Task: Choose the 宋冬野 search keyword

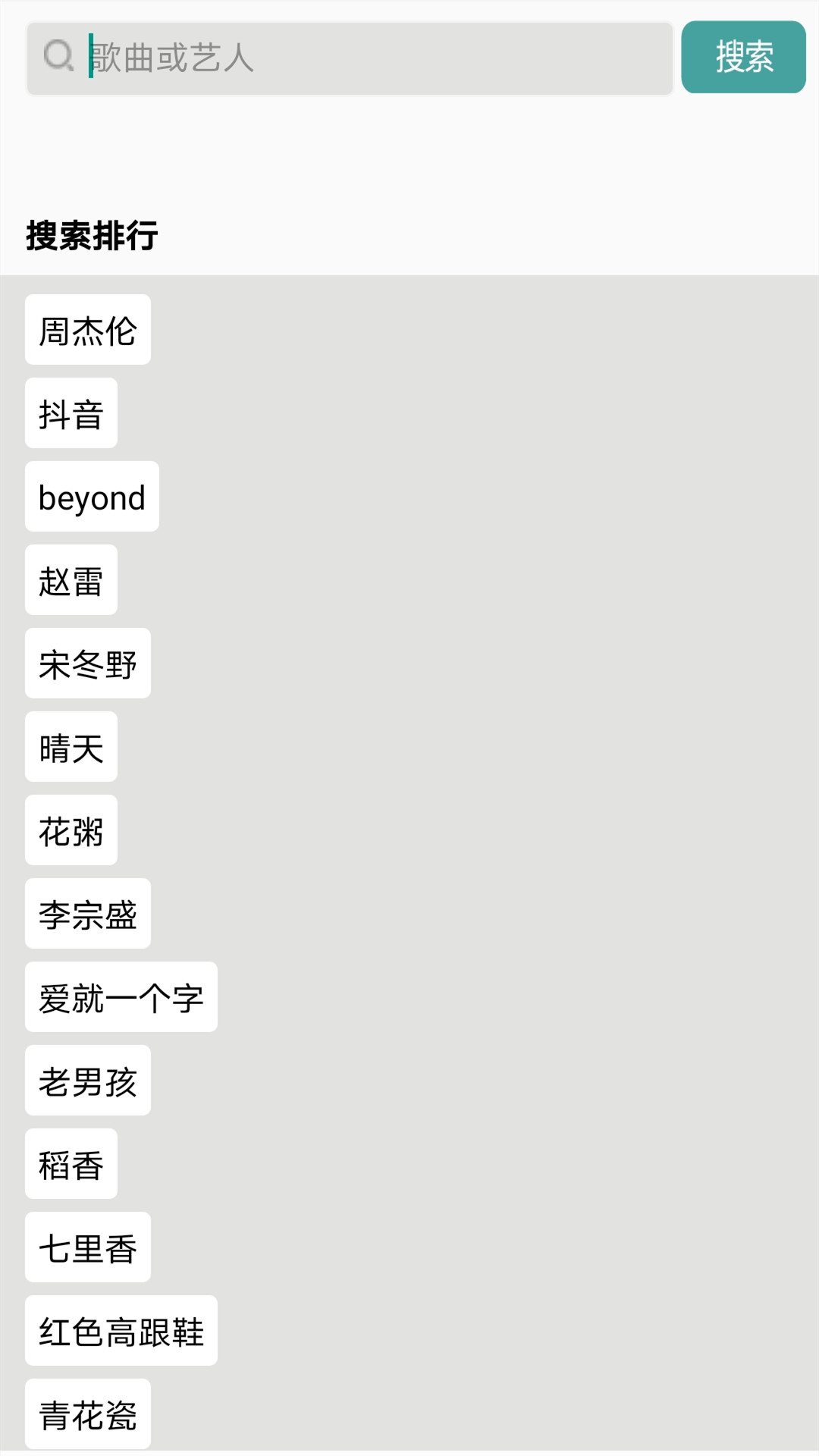Action: point(87,664)
